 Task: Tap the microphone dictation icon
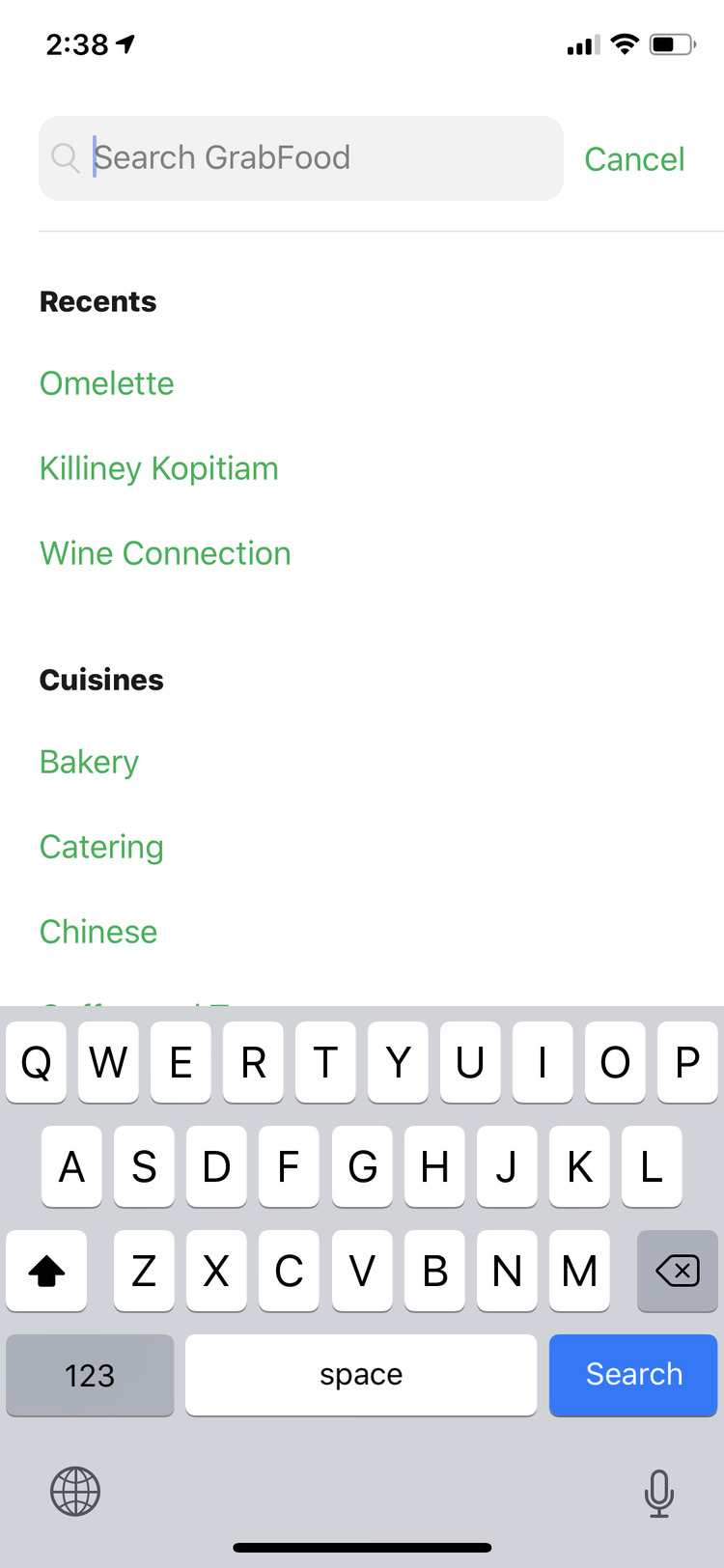tap(659, 1493)
